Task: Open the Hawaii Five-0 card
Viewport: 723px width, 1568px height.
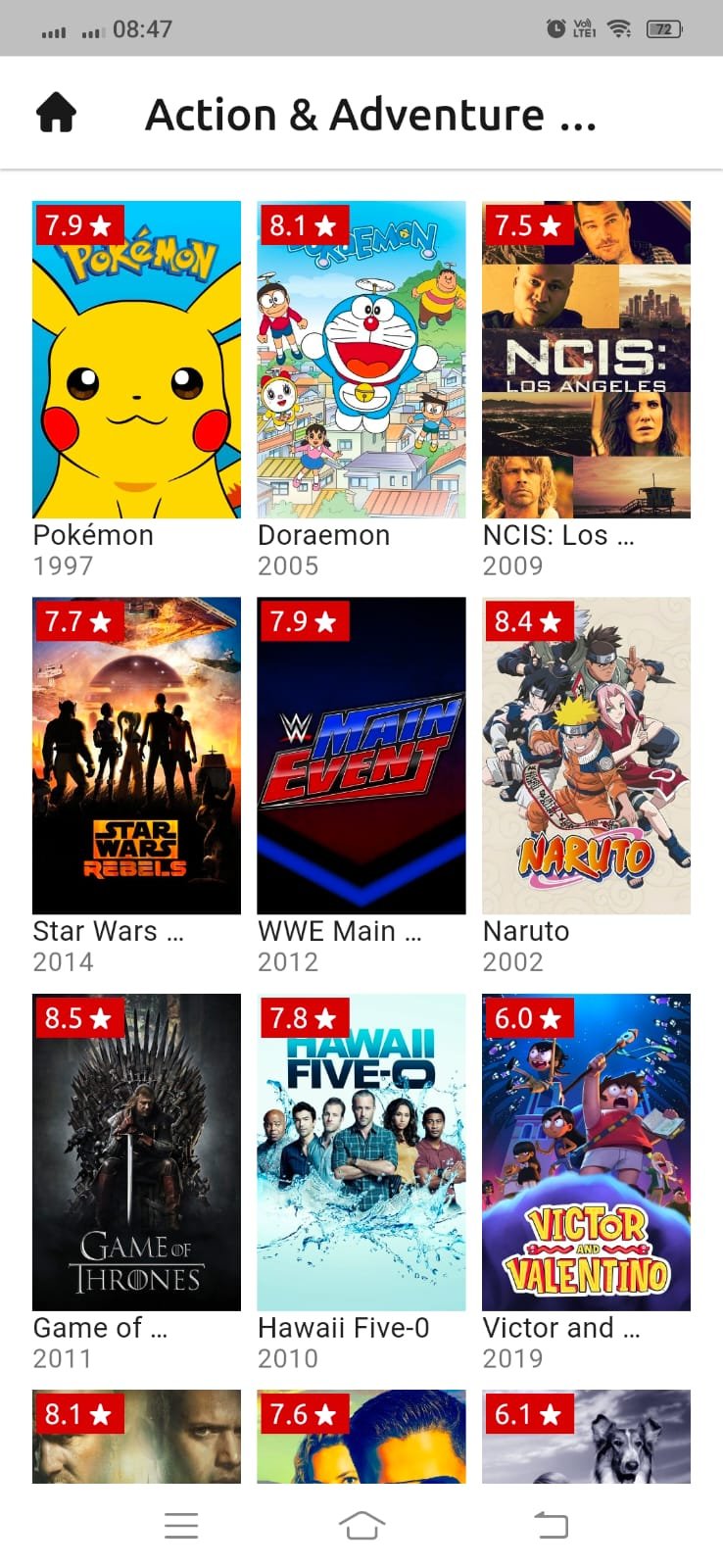Action: 361,1151
